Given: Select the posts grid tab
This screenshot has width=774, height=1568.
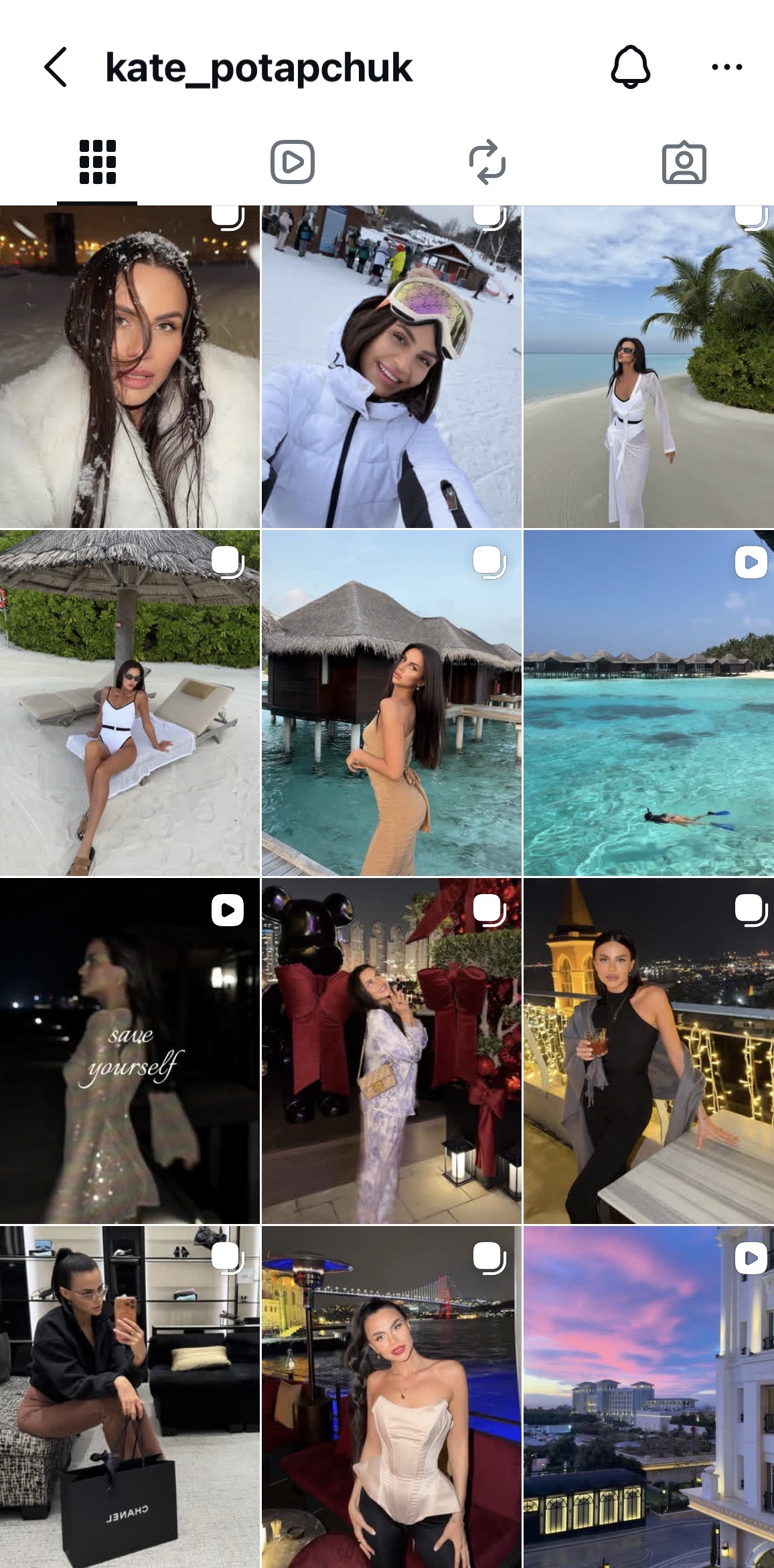Looking at the screenshot, I should click(x=98, y=162).
